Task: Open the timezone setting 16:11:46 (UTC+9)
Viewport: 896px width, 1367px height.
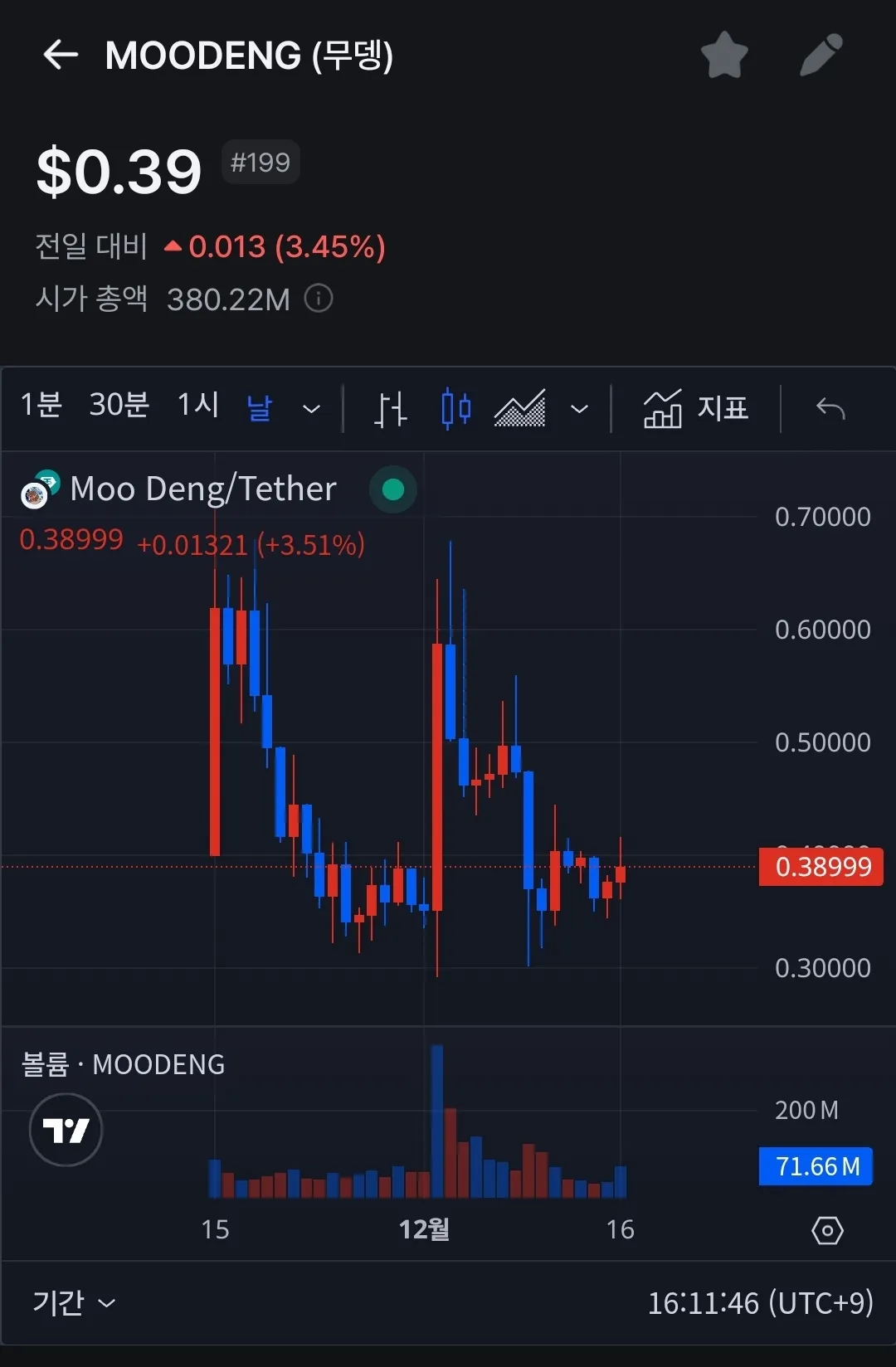Action: coord(760,1303)
